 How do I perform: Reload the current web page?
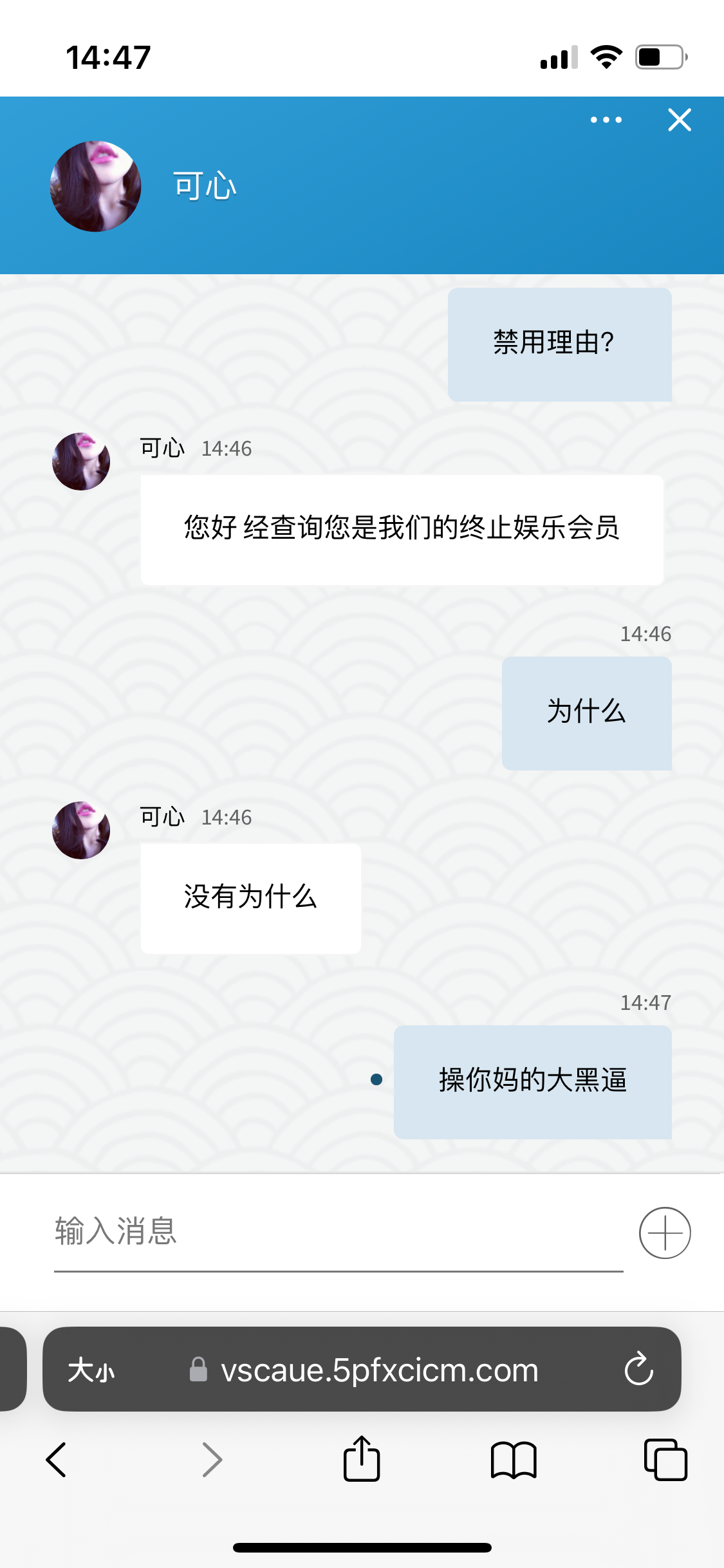tap(638, 1369)
